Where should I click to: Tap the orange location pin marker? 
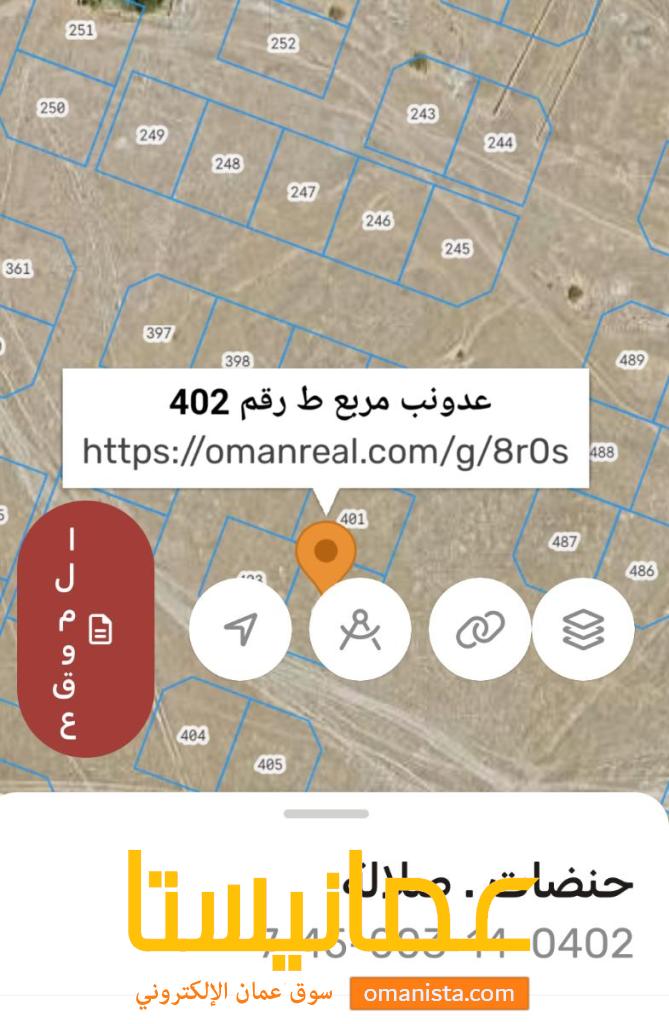pos(325,553)
